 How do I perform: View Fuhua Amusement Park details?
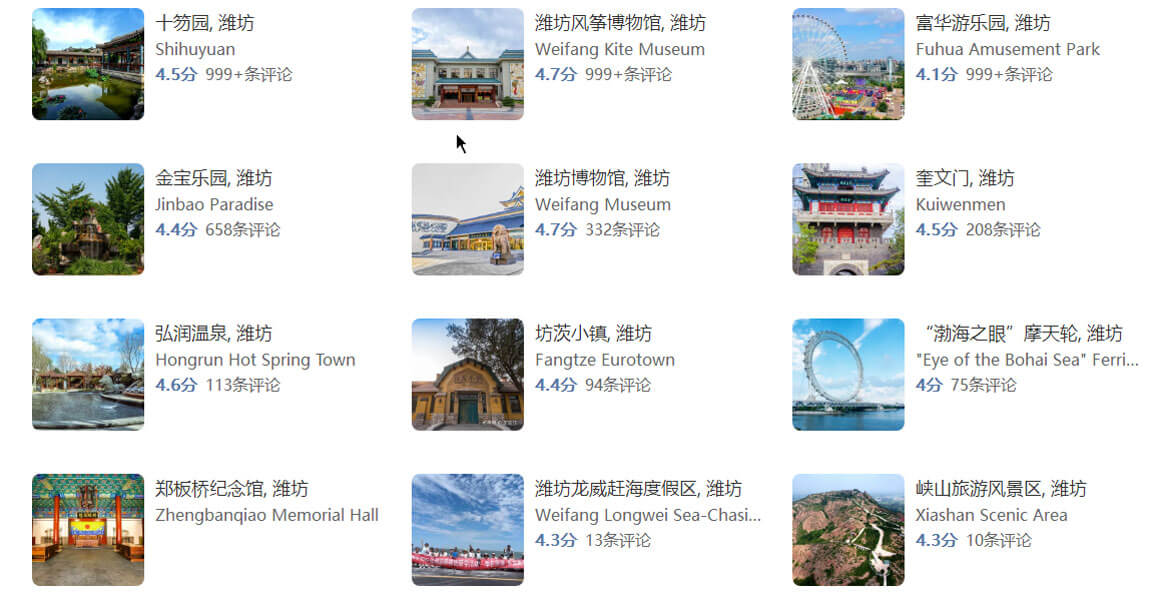click(1007, 49)
